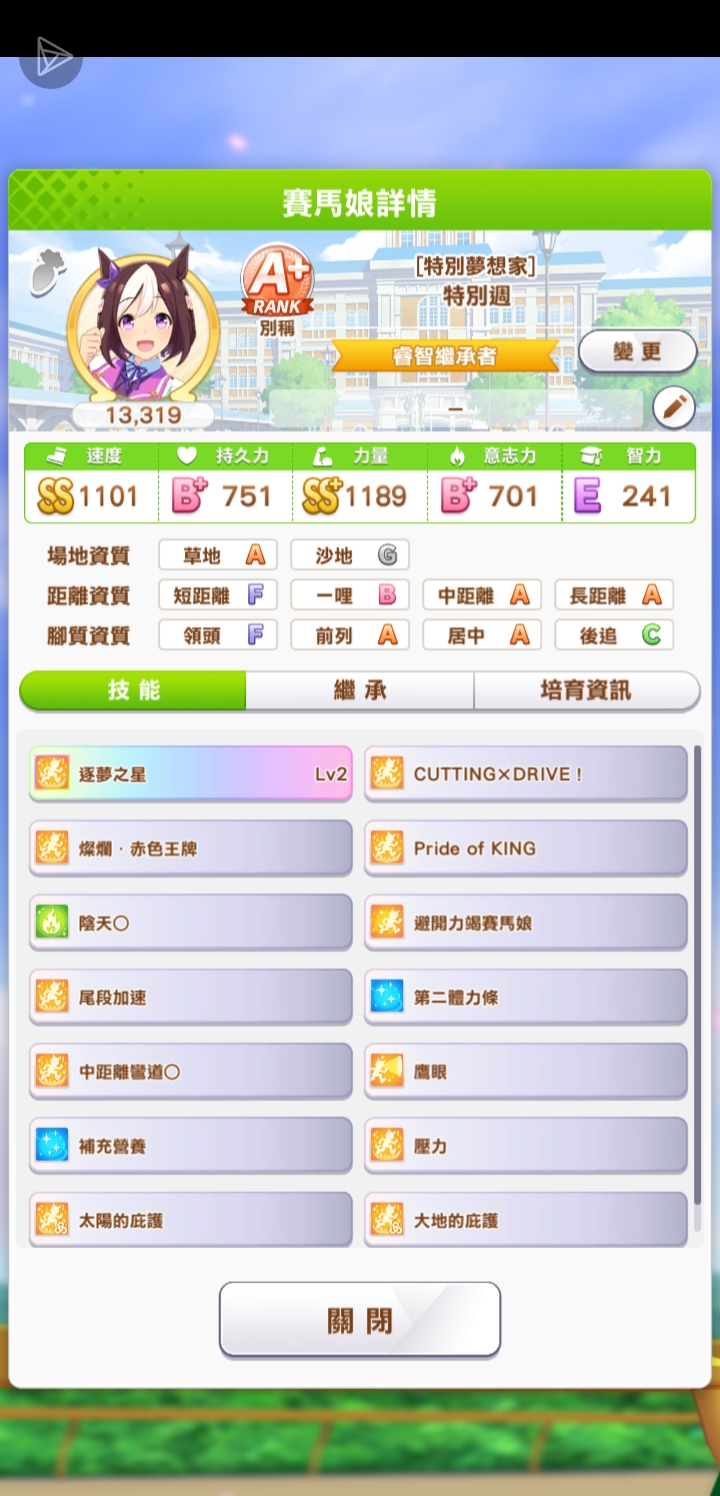The image size is (720, 1496).
Task: Tap the 中距離彎道〇 skill
Action: tap(191, 1072)
